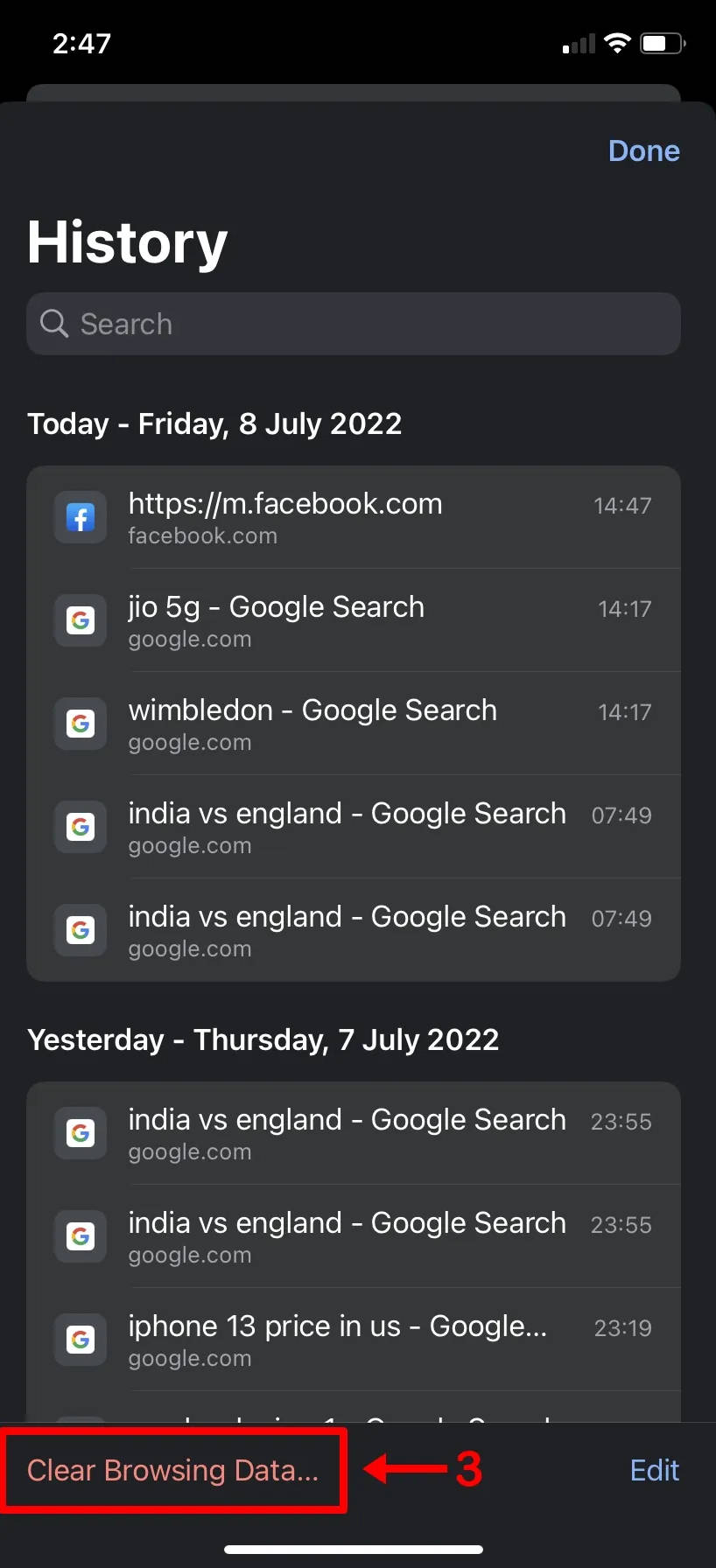Tap the Google favicon on the 07:49 entry
The height and width of the screenshot is (1568, 716).
(x=80, y=827)
